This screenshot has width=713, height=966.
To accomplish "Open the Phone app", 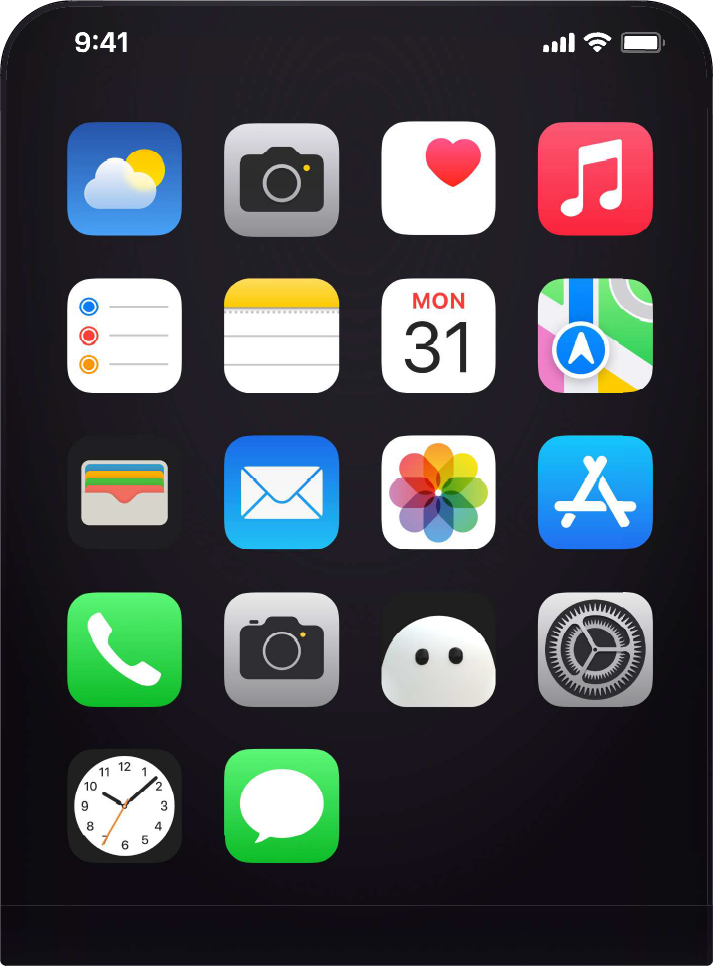I will (124, 650).
